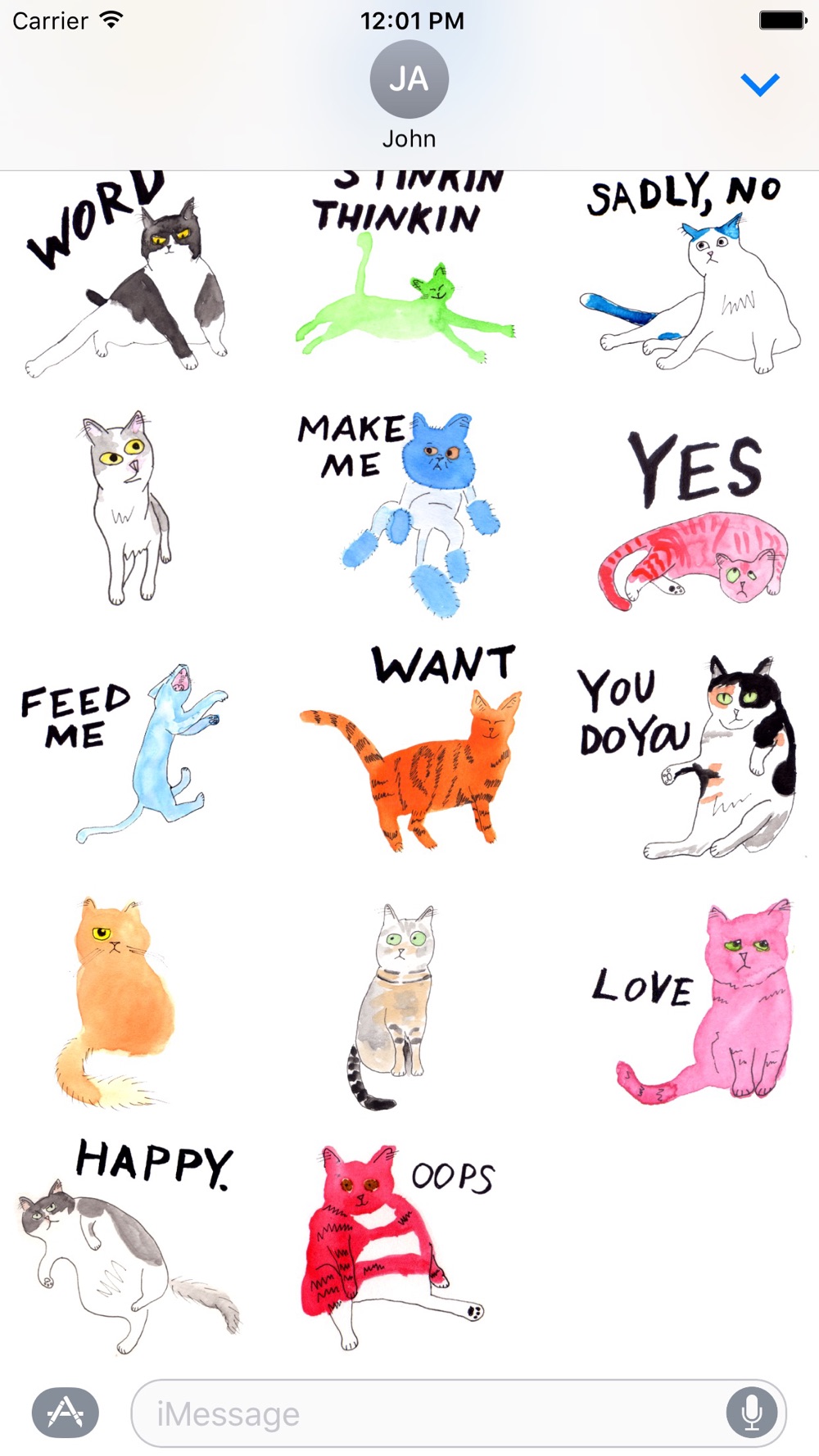Pick the fluffy orange one-eyed cat sticker
The image size is (819, 1456).
pos(115,1002)
